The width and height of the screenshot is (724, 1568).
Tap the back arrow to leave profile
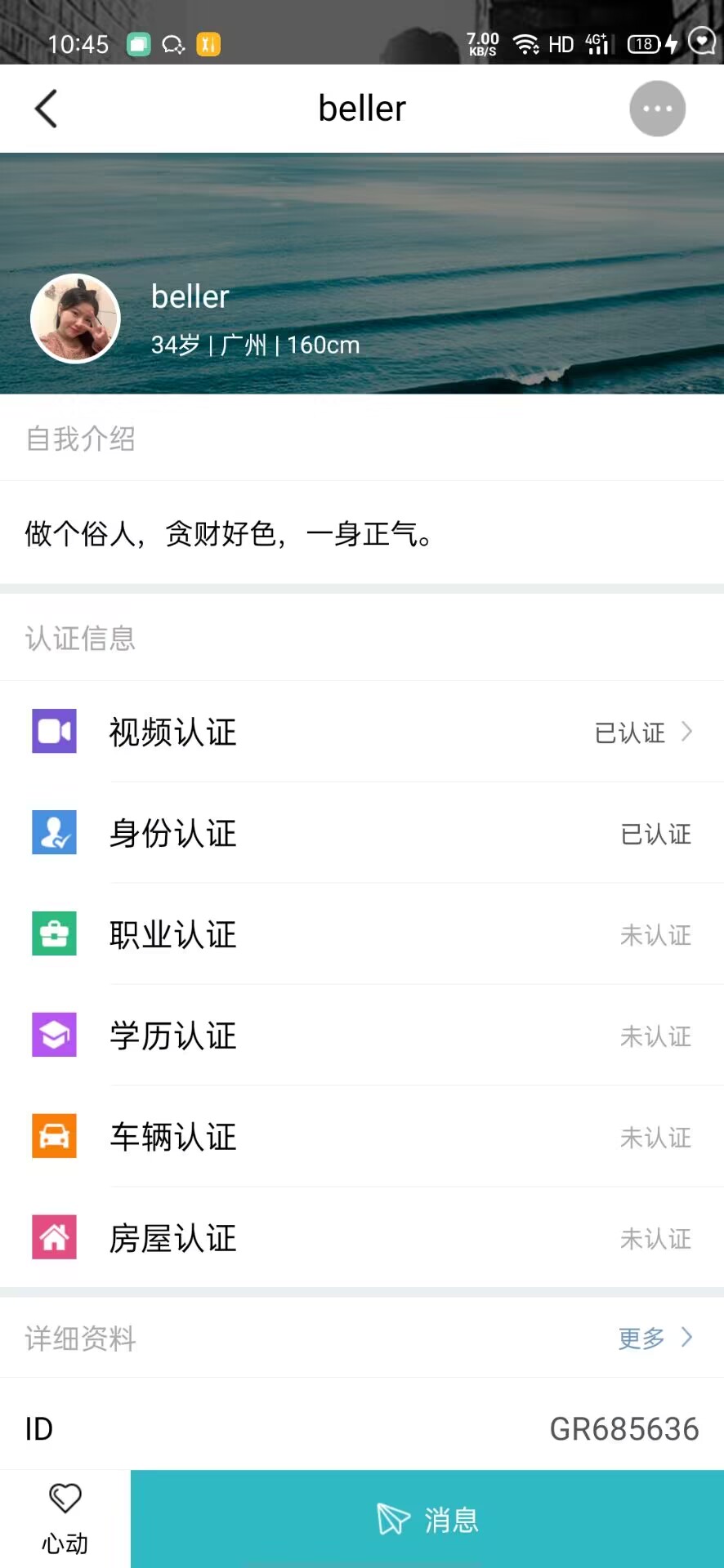[46, 108]
